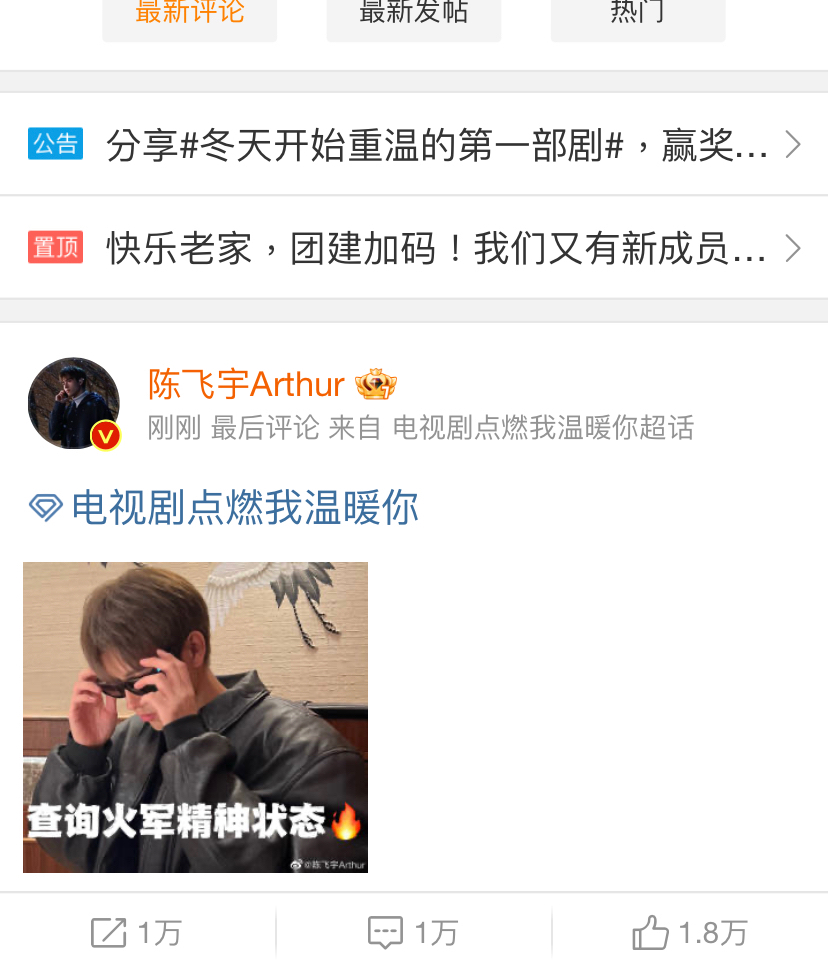Switch to the 最新评论 tab

(189, 15)
